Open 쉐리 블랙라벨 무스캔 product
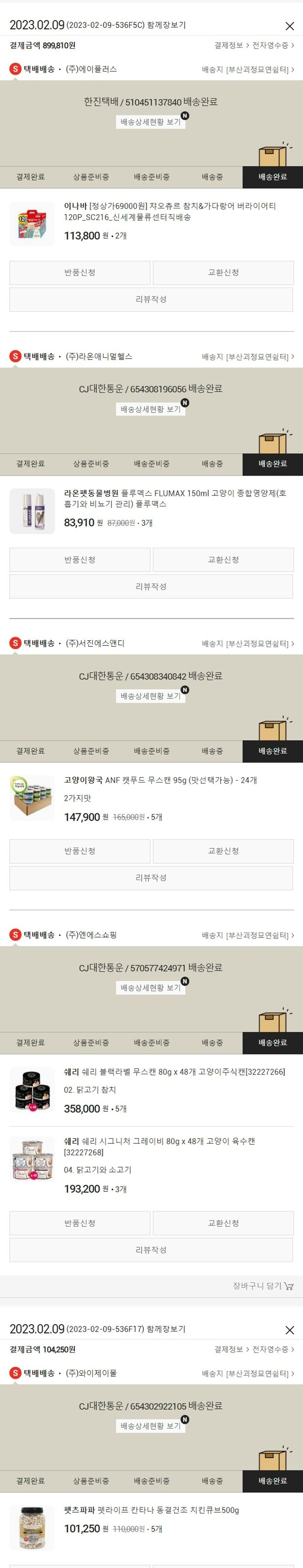This screenshot has width=303, height=1568. 174,1072
